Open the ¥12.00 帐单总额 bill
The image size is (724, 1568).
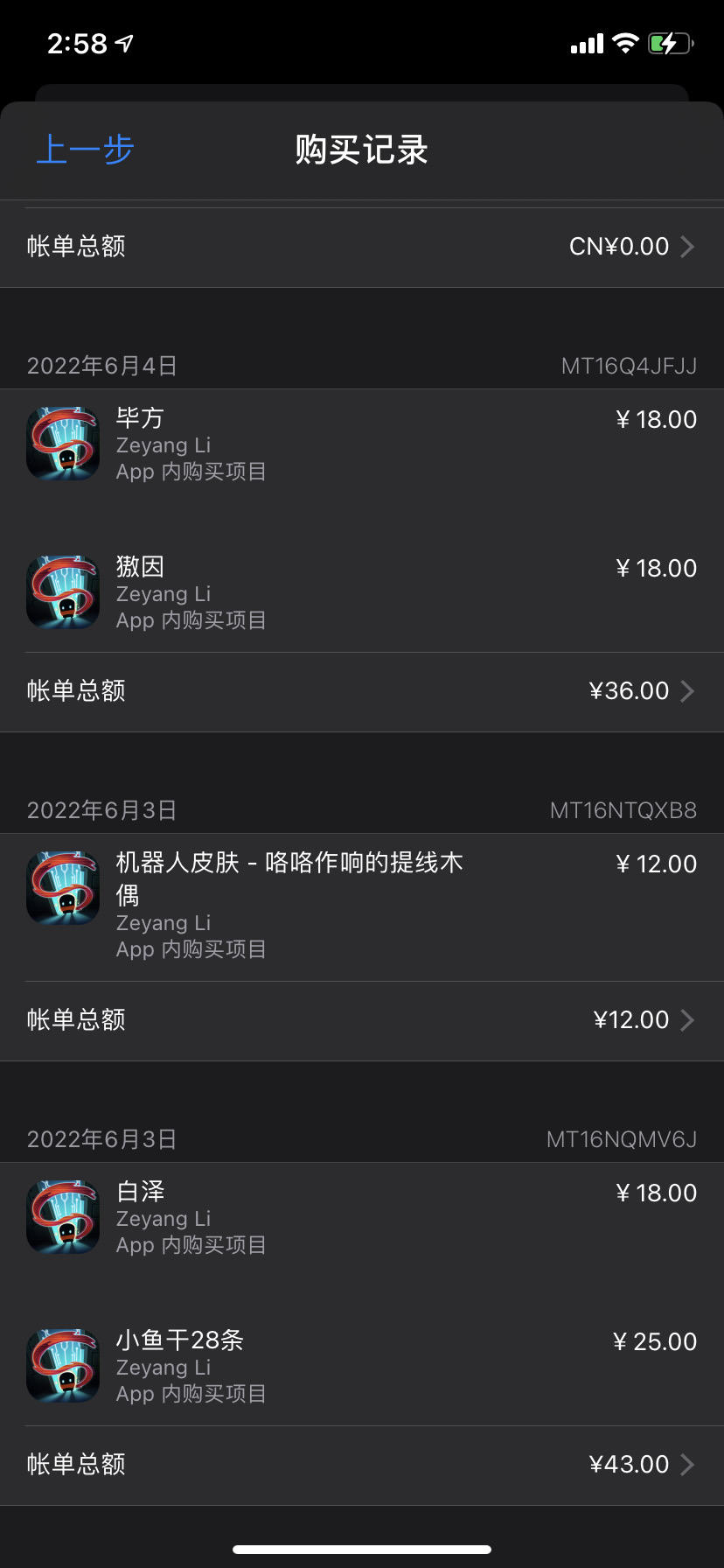click(362, 1020)
